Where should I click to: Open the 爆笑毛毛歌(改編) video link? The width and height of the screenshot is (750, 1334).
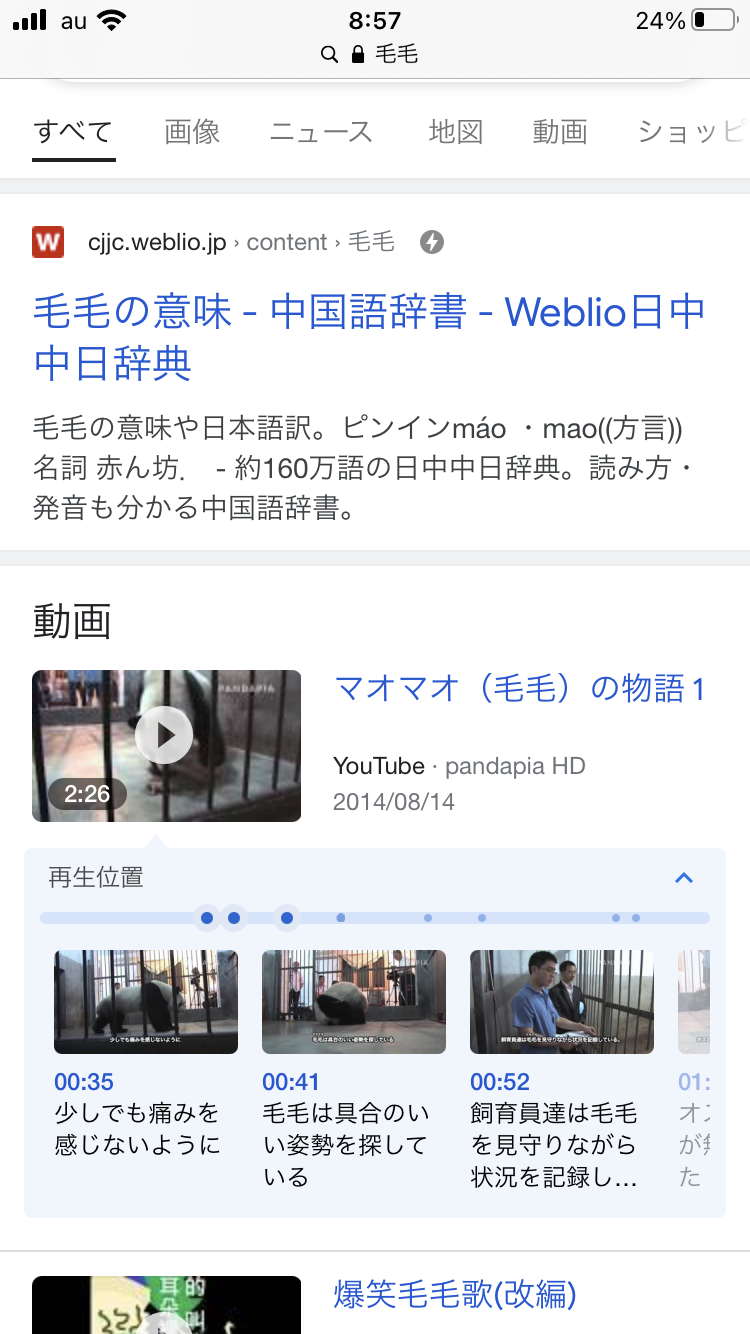pos(455,1296)
